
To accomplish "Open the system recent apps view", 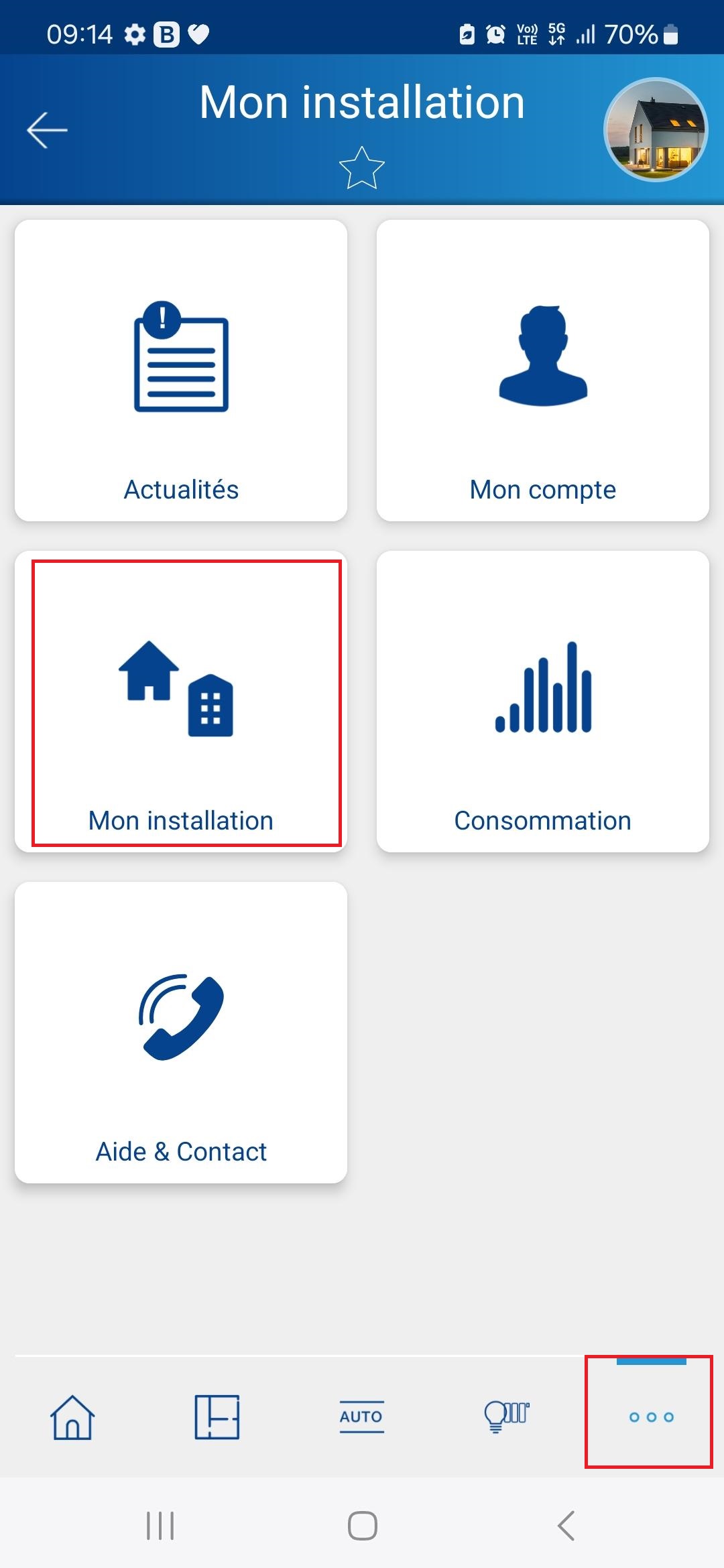I will [160, 1526].
